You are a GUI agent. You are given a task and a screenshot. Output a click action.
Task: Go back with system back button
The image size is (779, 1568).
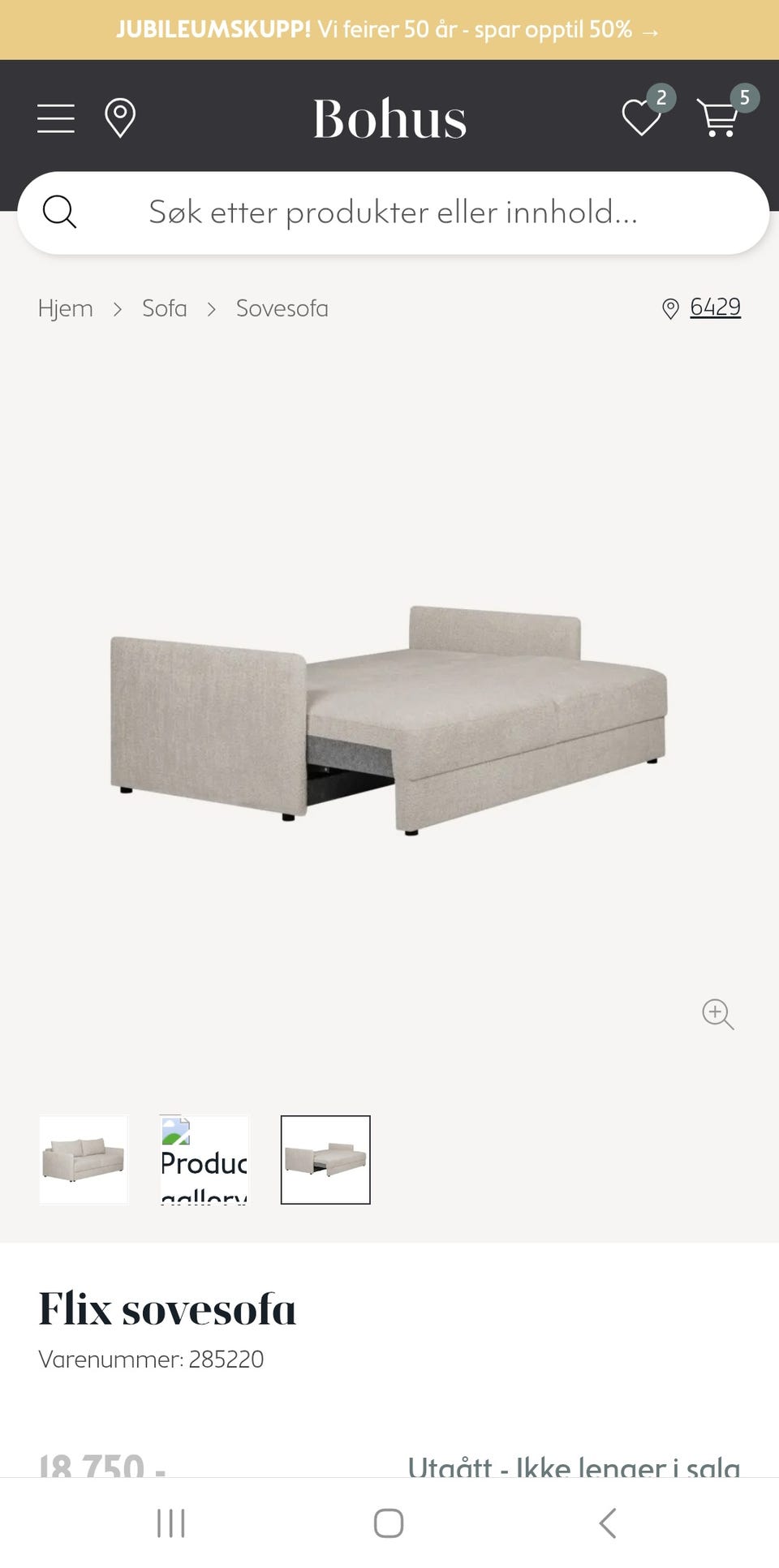click(608, 1523)
